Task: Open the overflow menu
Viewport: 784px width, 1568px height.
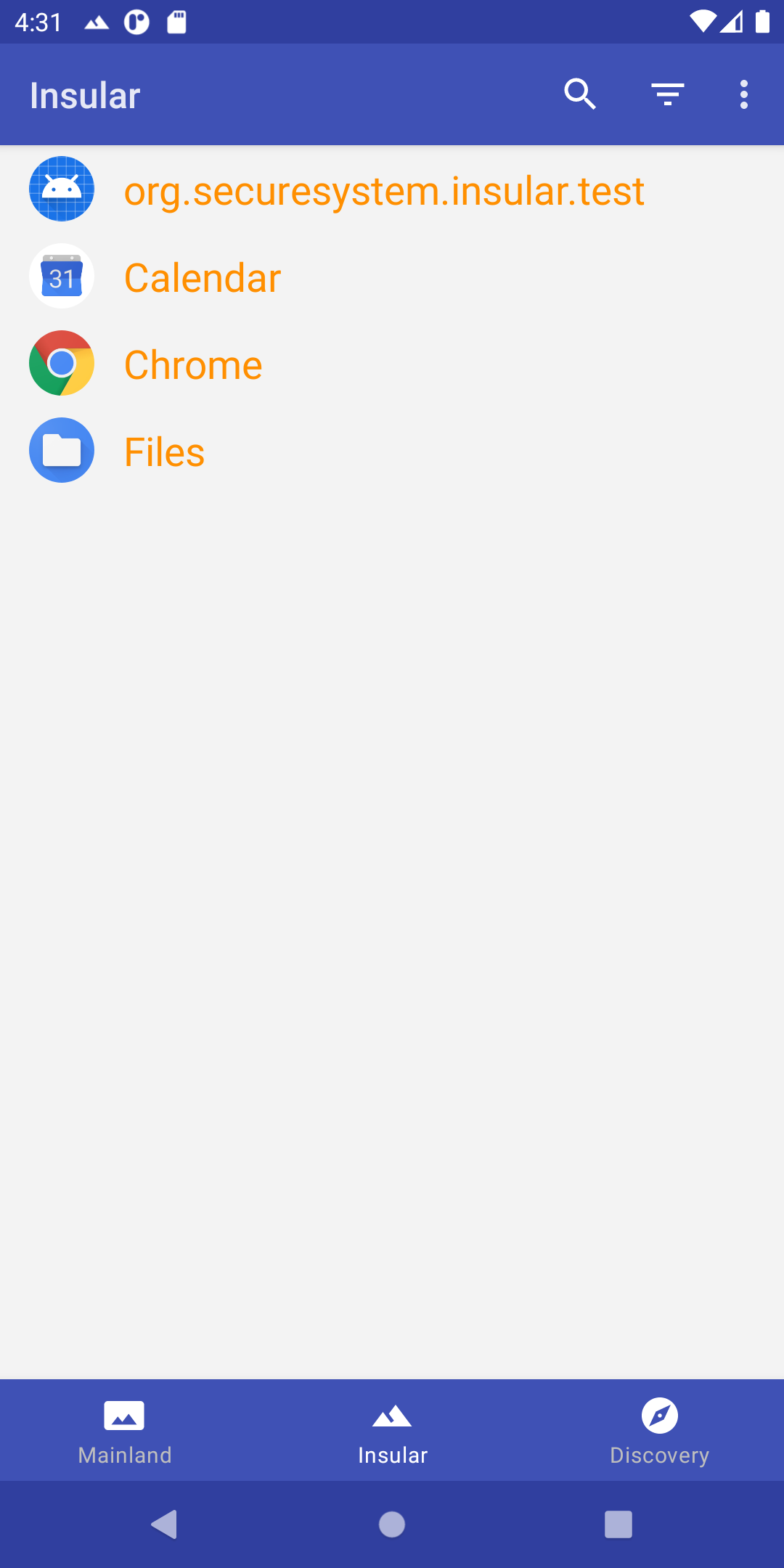Action: pyautogui.click(x=743, y=94)
